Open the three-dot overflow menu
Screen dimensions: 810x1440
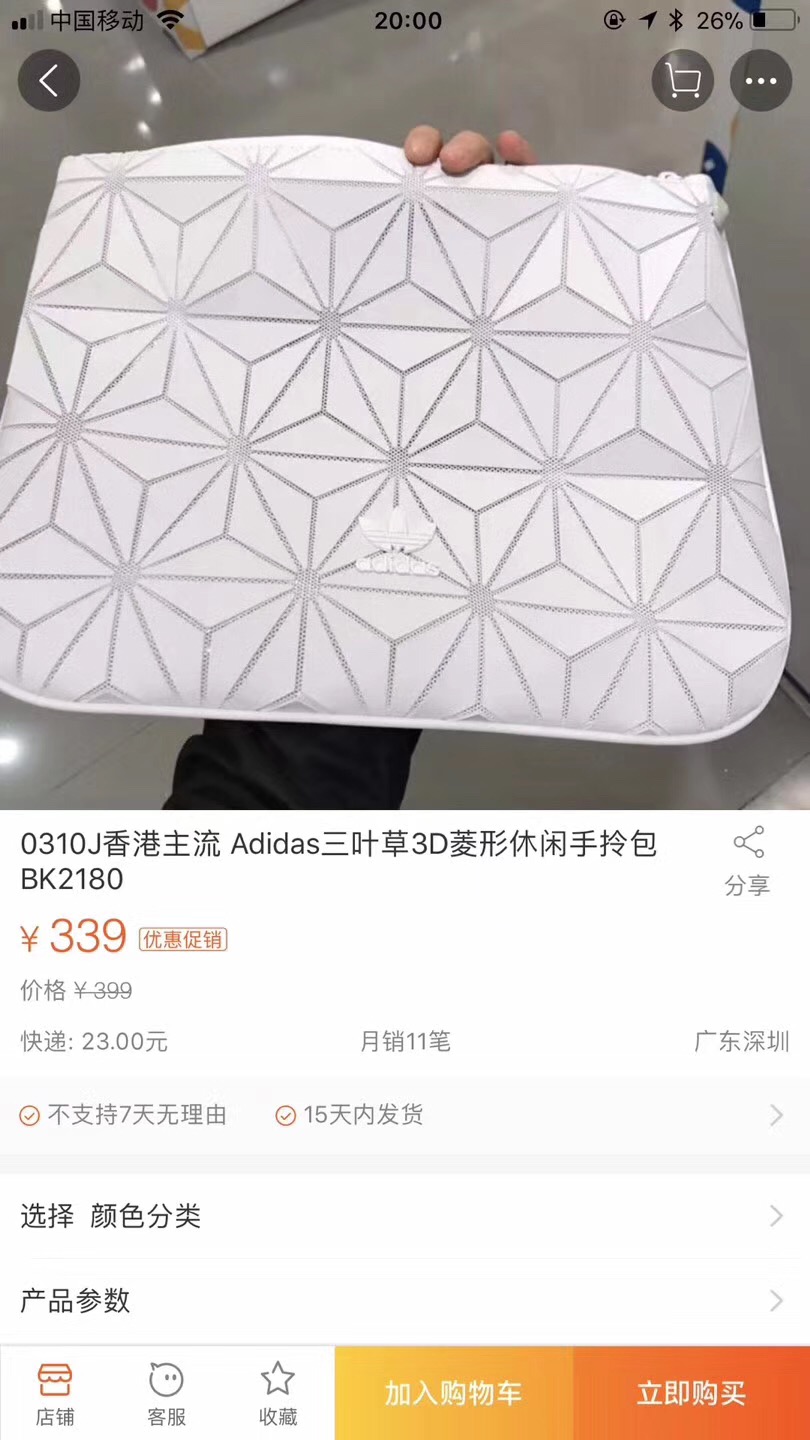click(761, 80)
